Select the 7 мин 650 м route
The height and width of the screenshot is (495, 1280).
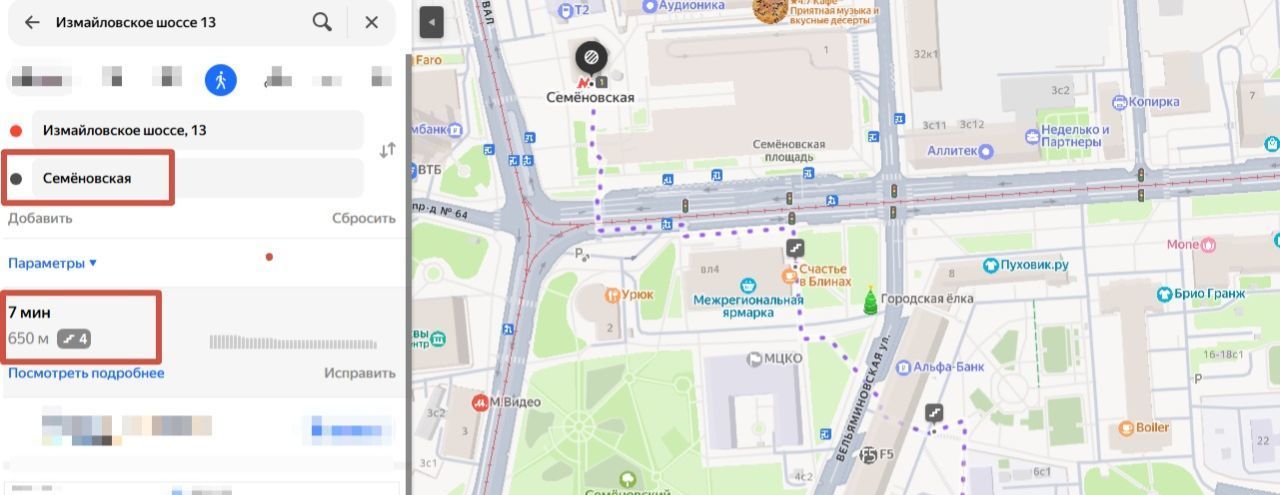click(x=80, y=326)
